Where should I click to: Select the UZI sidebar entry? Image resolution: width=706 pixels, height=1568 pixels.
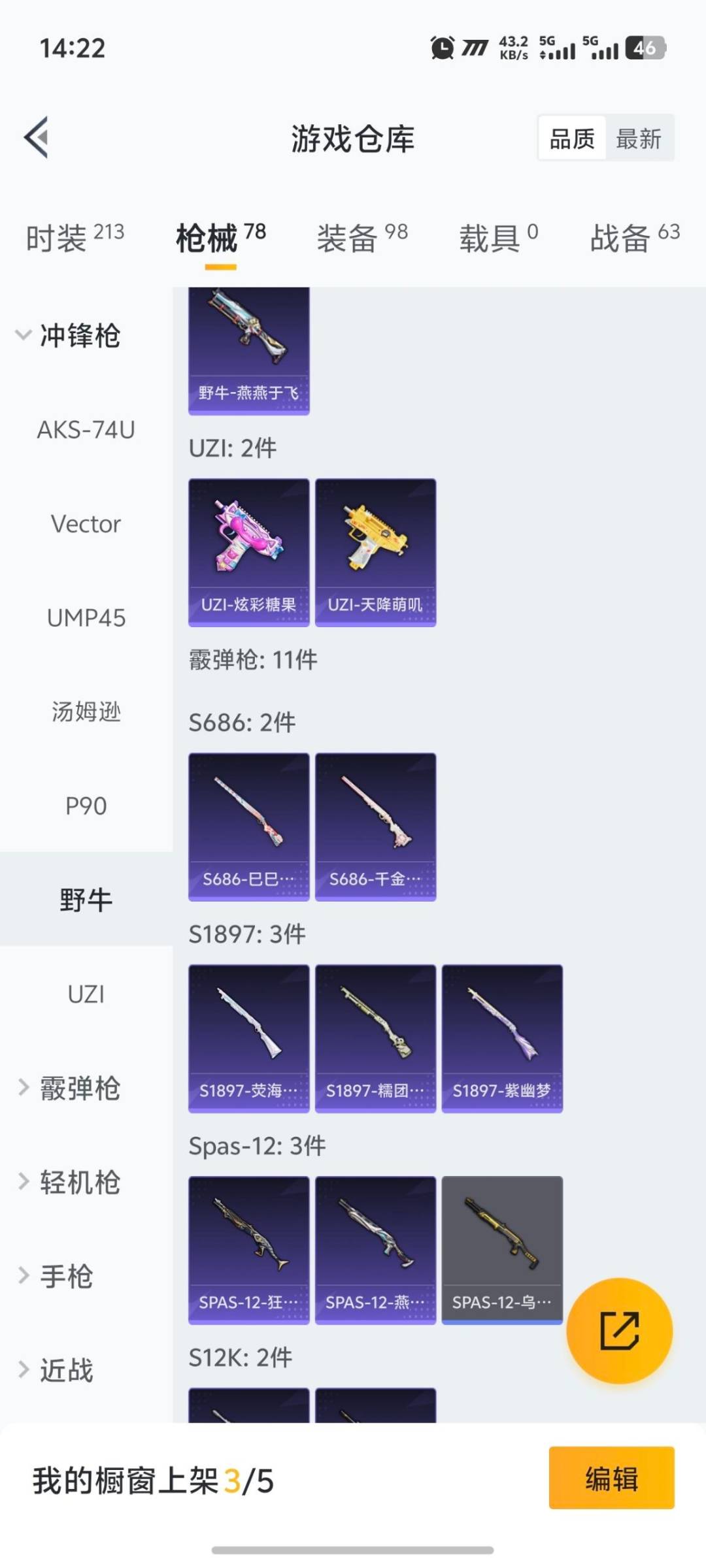(86, 994)
